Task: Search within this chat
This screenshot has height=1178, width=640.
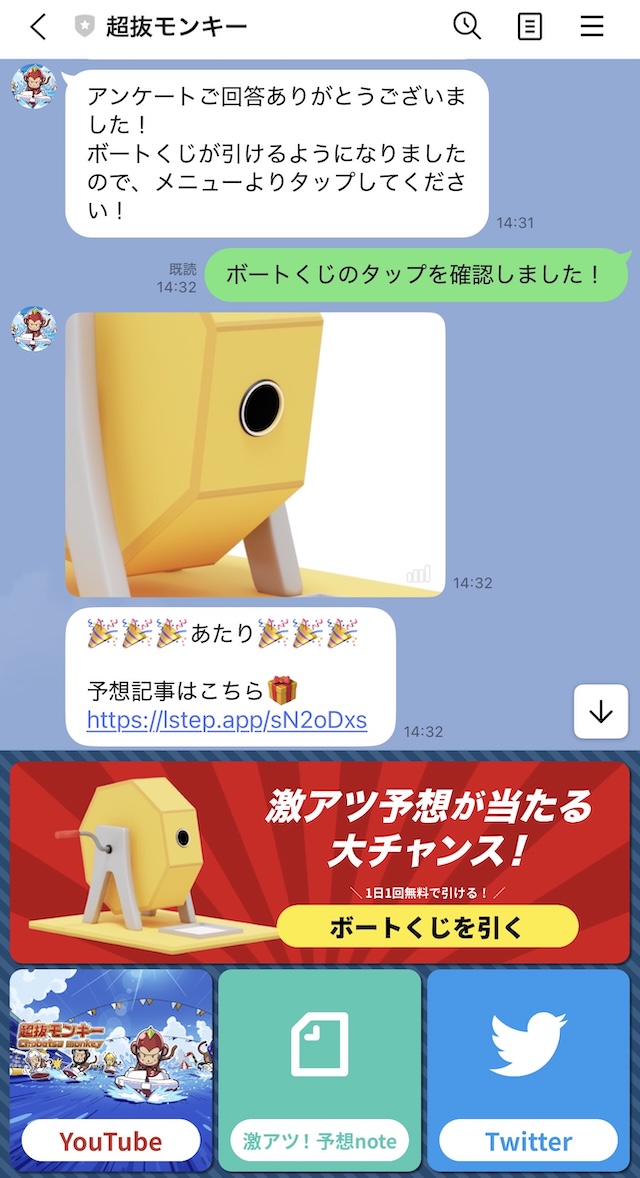Action: [x=467, y=27]
